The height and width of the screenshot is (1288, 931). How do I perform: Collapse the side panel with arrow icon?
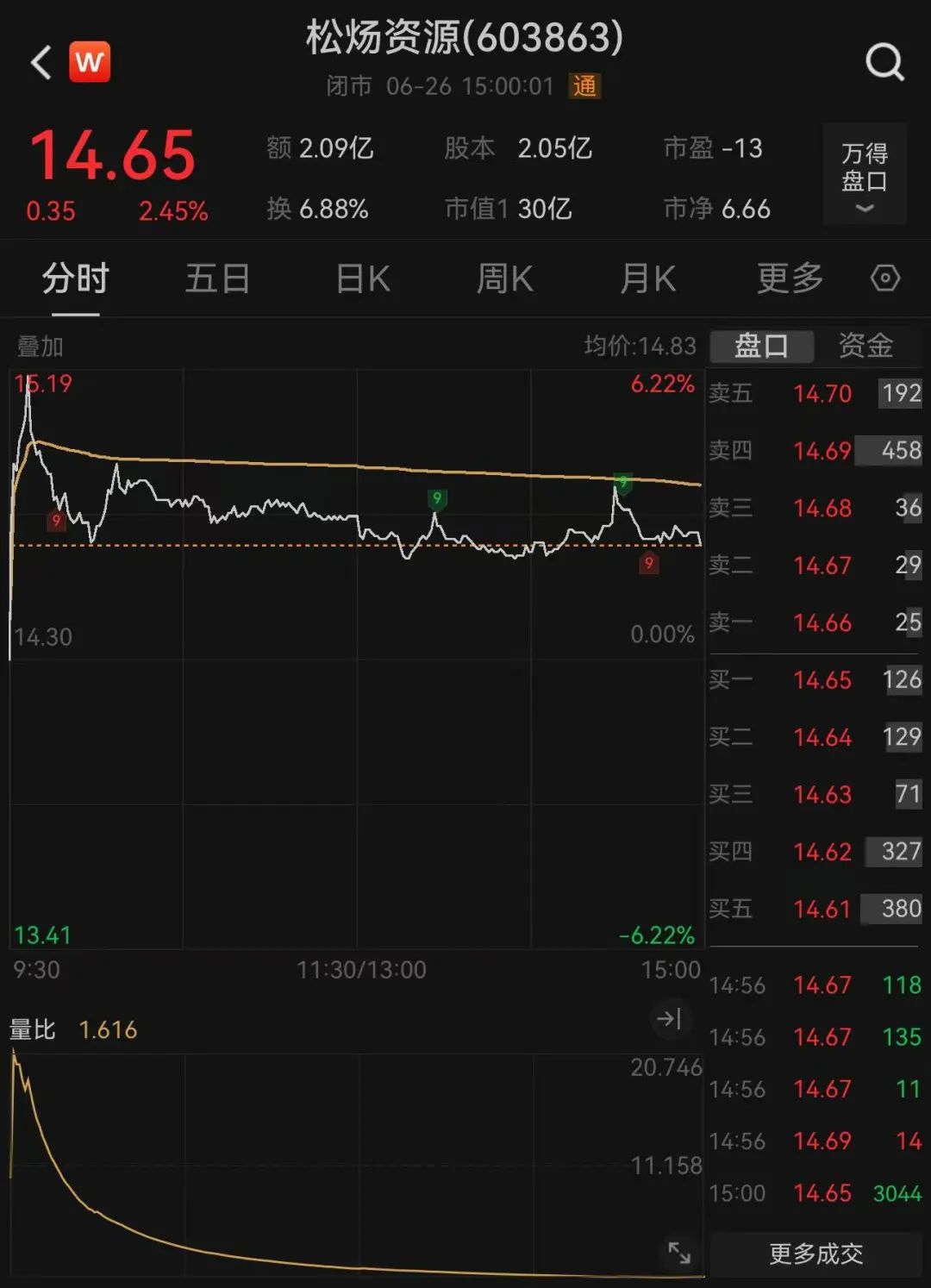[x=669, y=1019]
